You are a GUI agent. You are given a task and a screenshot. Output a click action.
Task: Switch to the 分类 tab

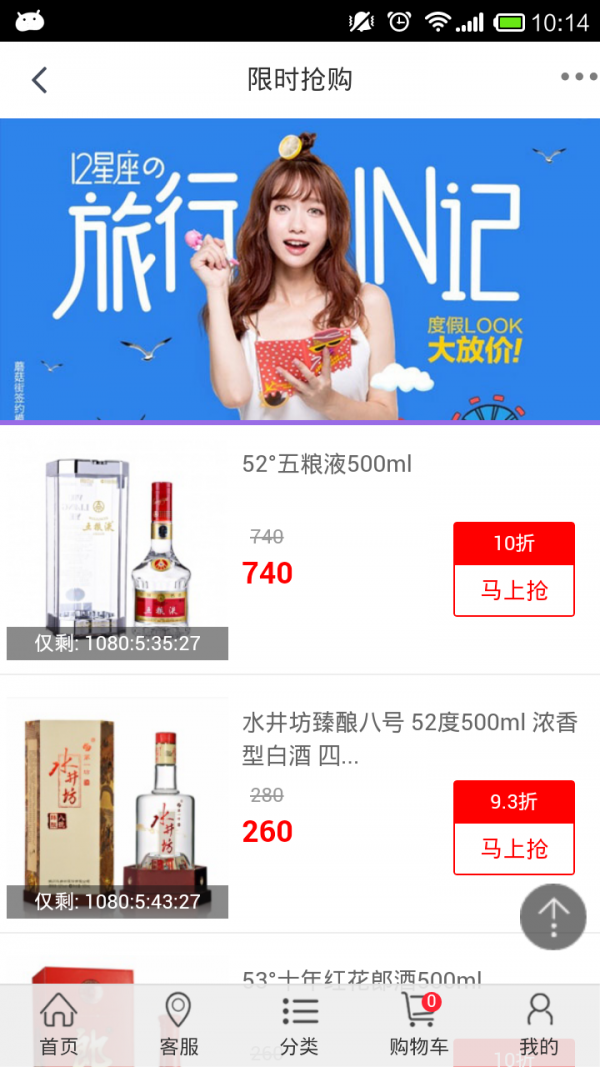[299, 1025]
